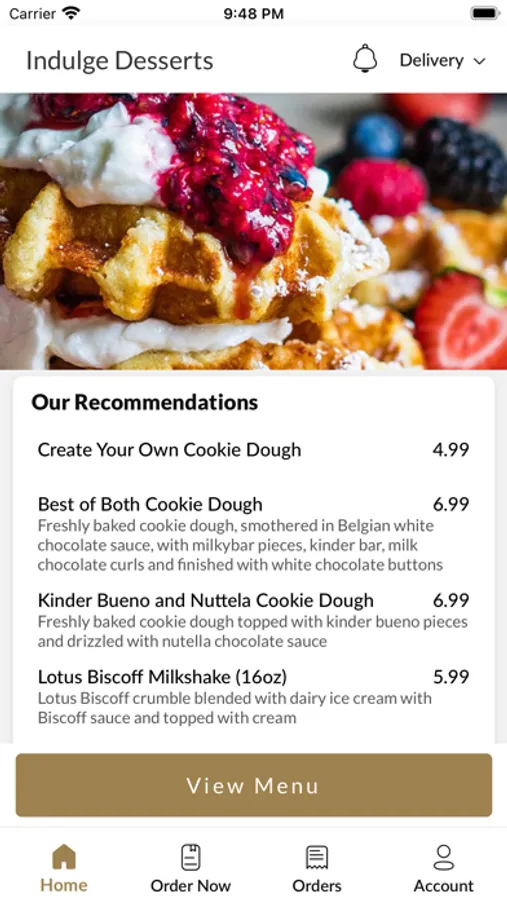The width and height of the screenshot is (507, 900).
Task: Switch to the Account tab
Action: click(x=444, y=868)
